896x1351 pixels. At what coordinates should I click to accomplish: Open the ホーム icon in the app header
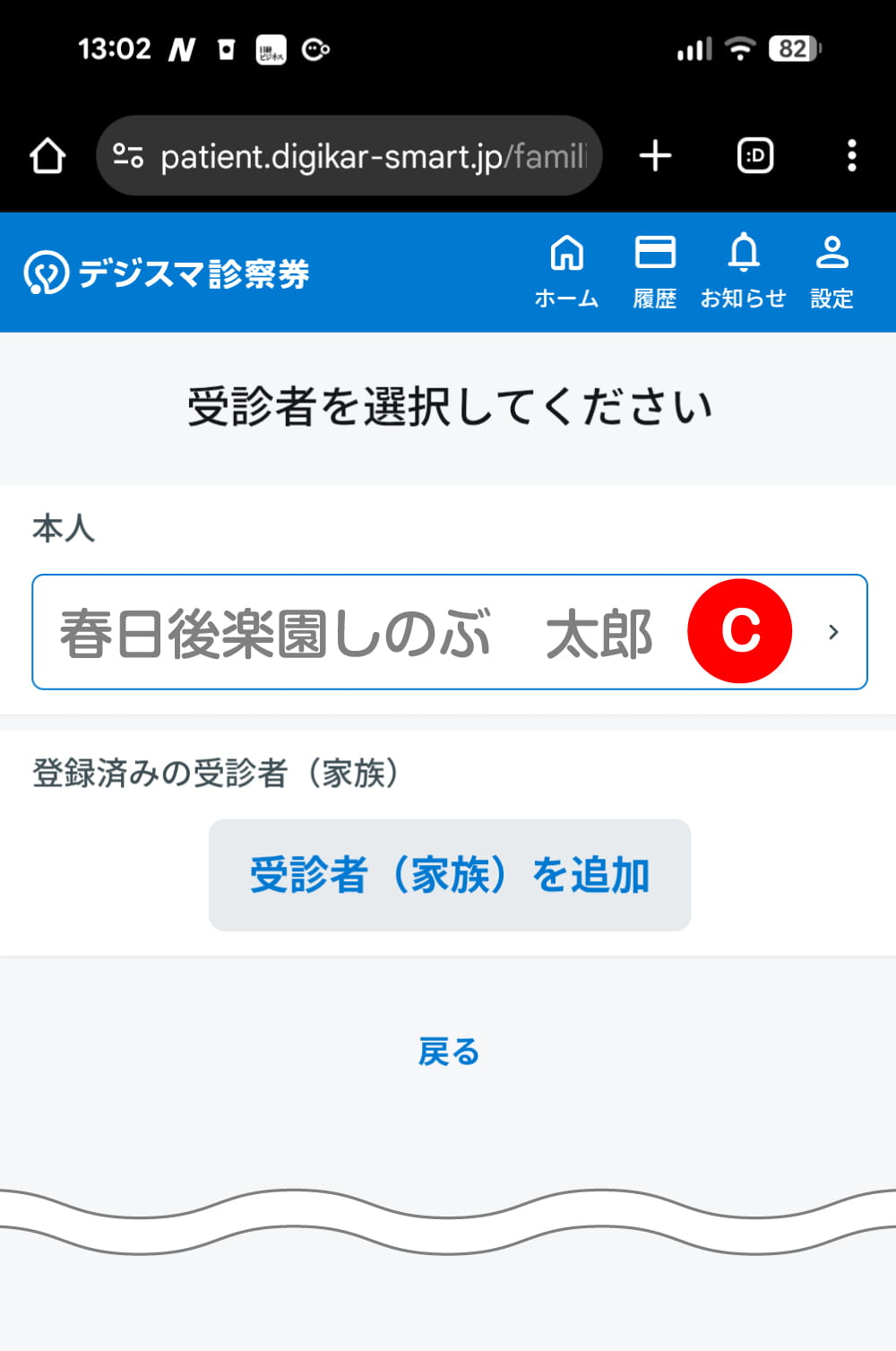pos(565,268)
